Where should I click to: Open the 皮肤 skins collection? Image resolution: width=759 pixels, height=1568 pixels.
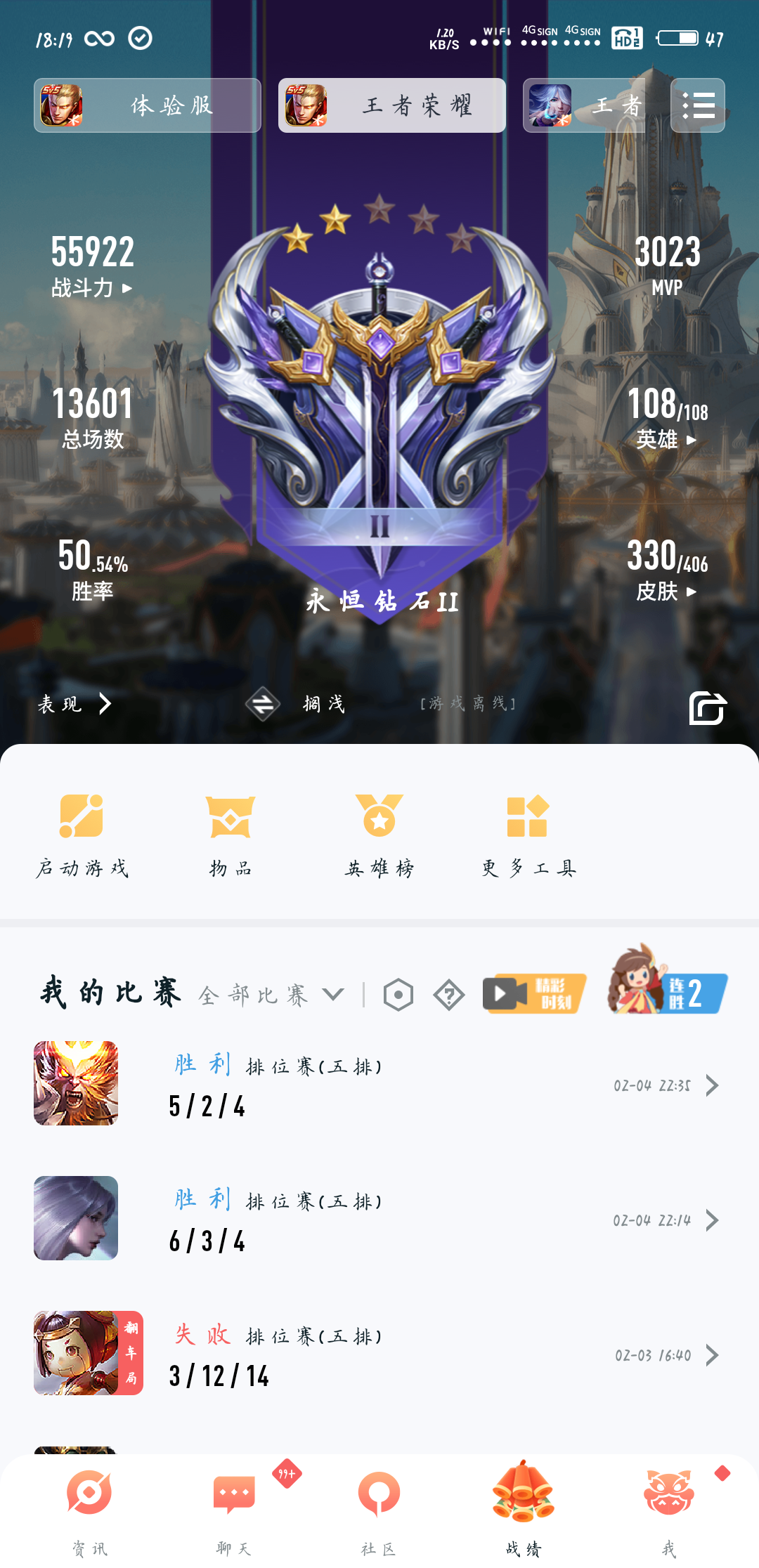[x=666, y=592]
